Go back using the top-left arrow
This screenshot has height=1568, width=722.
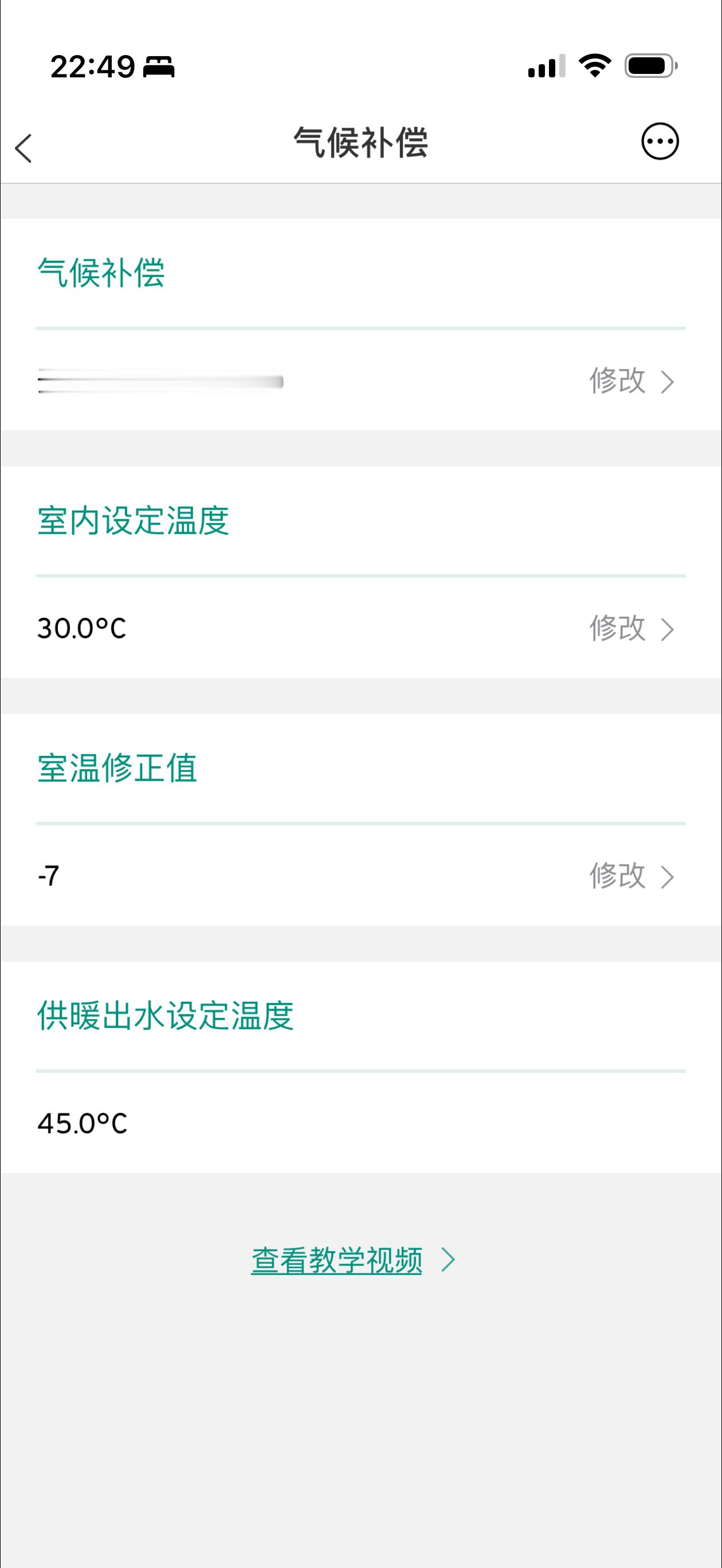tap(23, 148)
